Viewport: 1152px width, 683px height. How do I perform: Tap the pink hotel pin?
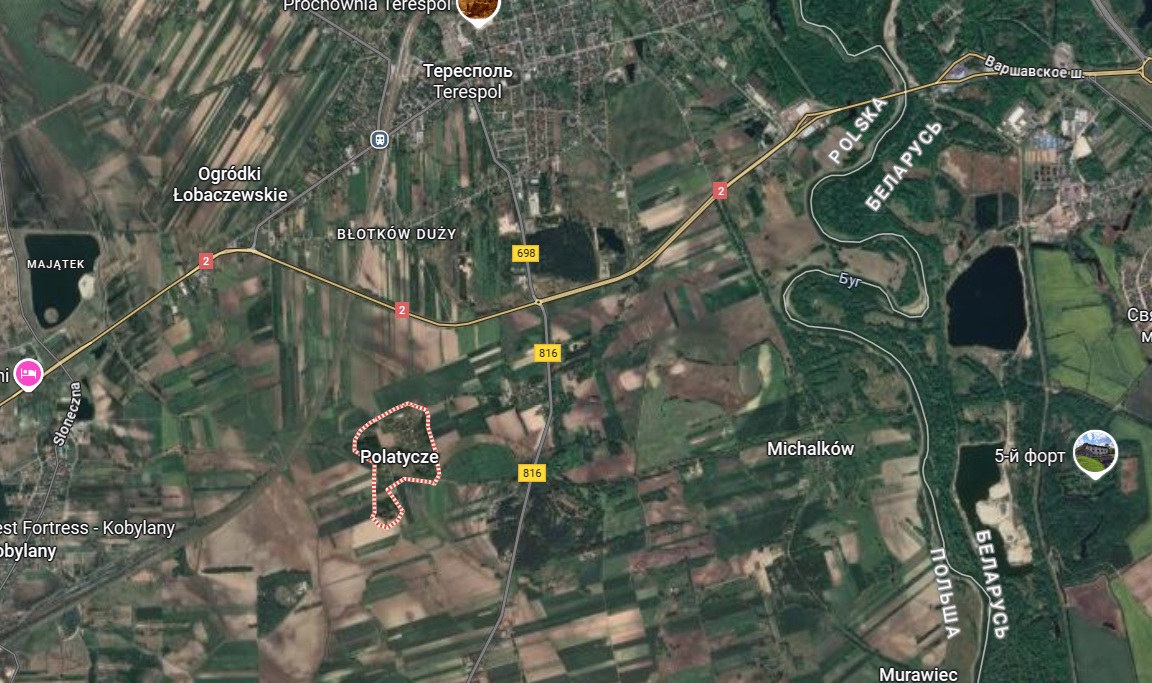tap(27, 373)
